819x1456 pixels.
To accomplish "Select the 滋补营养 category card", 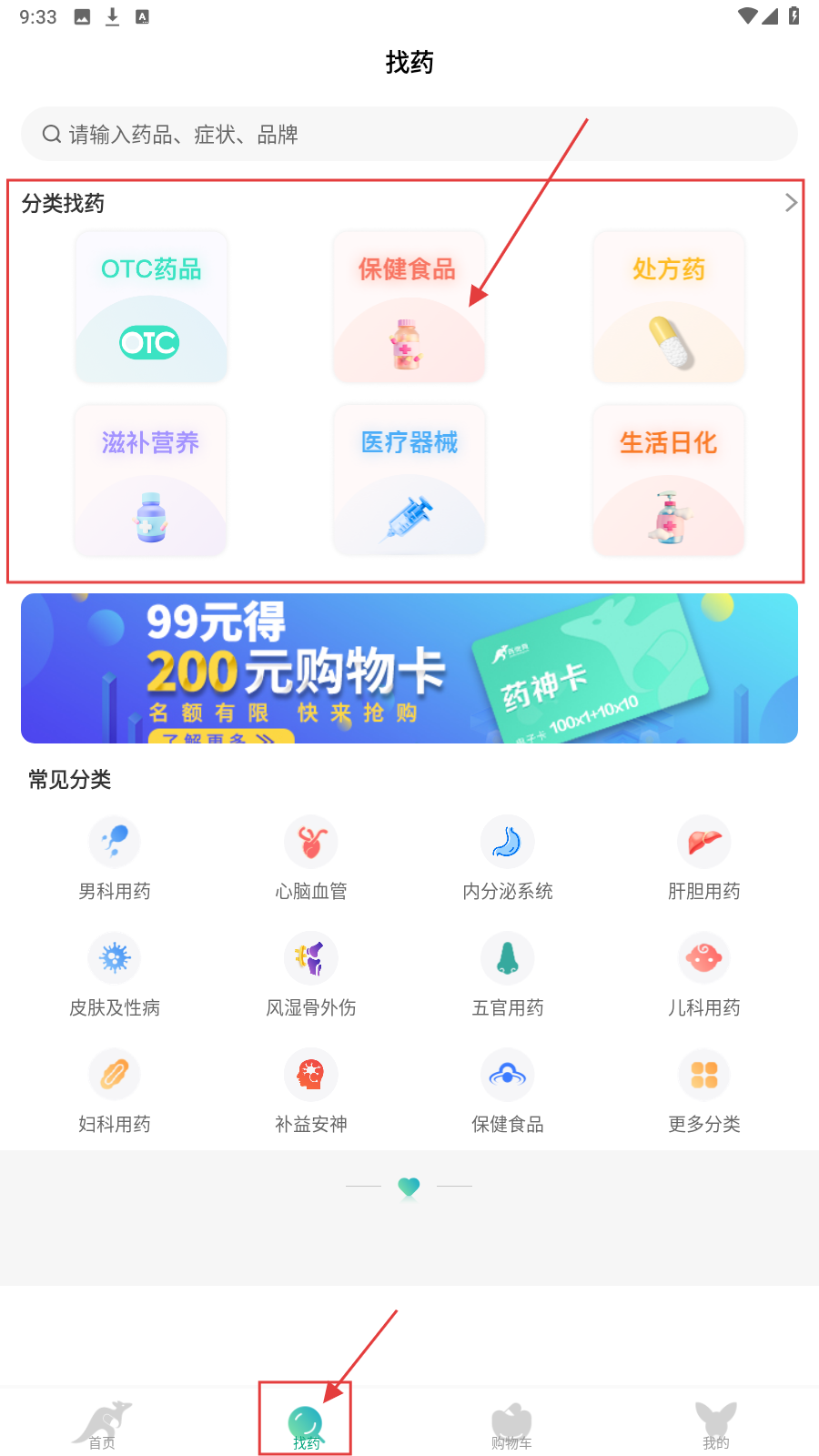I will 151,480.
